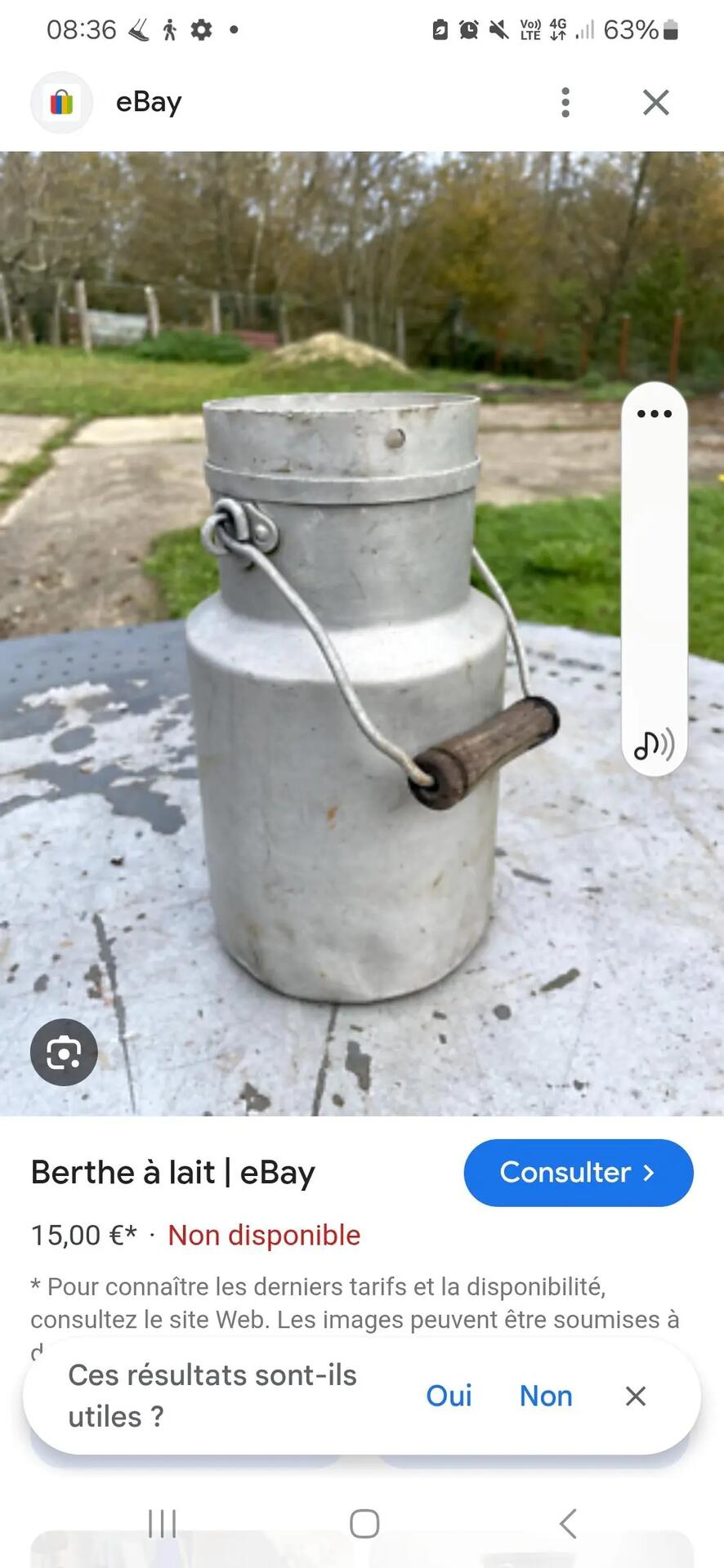Open the three-dot overflow menu
The image size is (724, 1568).
[x=565, y=103]
